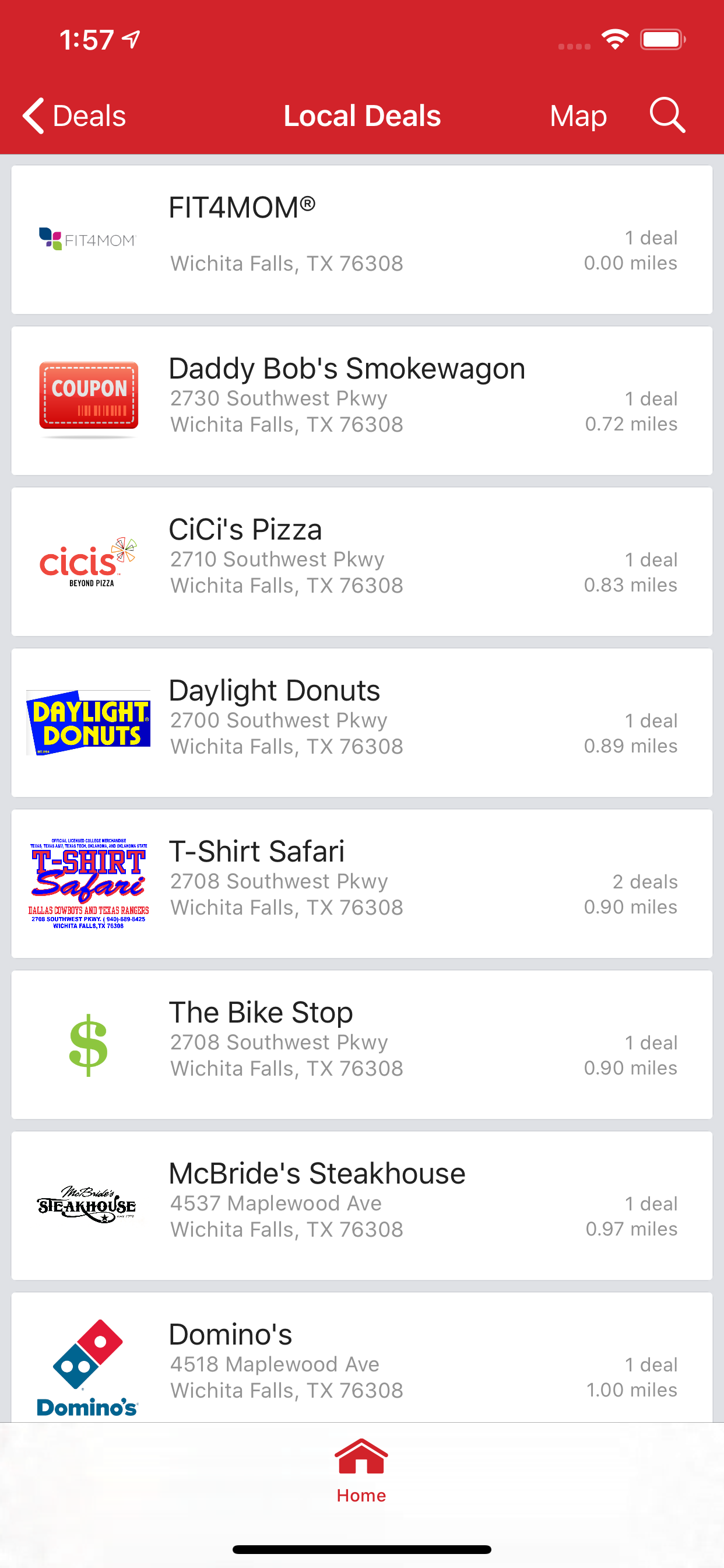Viewport: 724px width, 1568px height.
Task: Select Daylight Donuts listing
Action: tap(362, 723)
